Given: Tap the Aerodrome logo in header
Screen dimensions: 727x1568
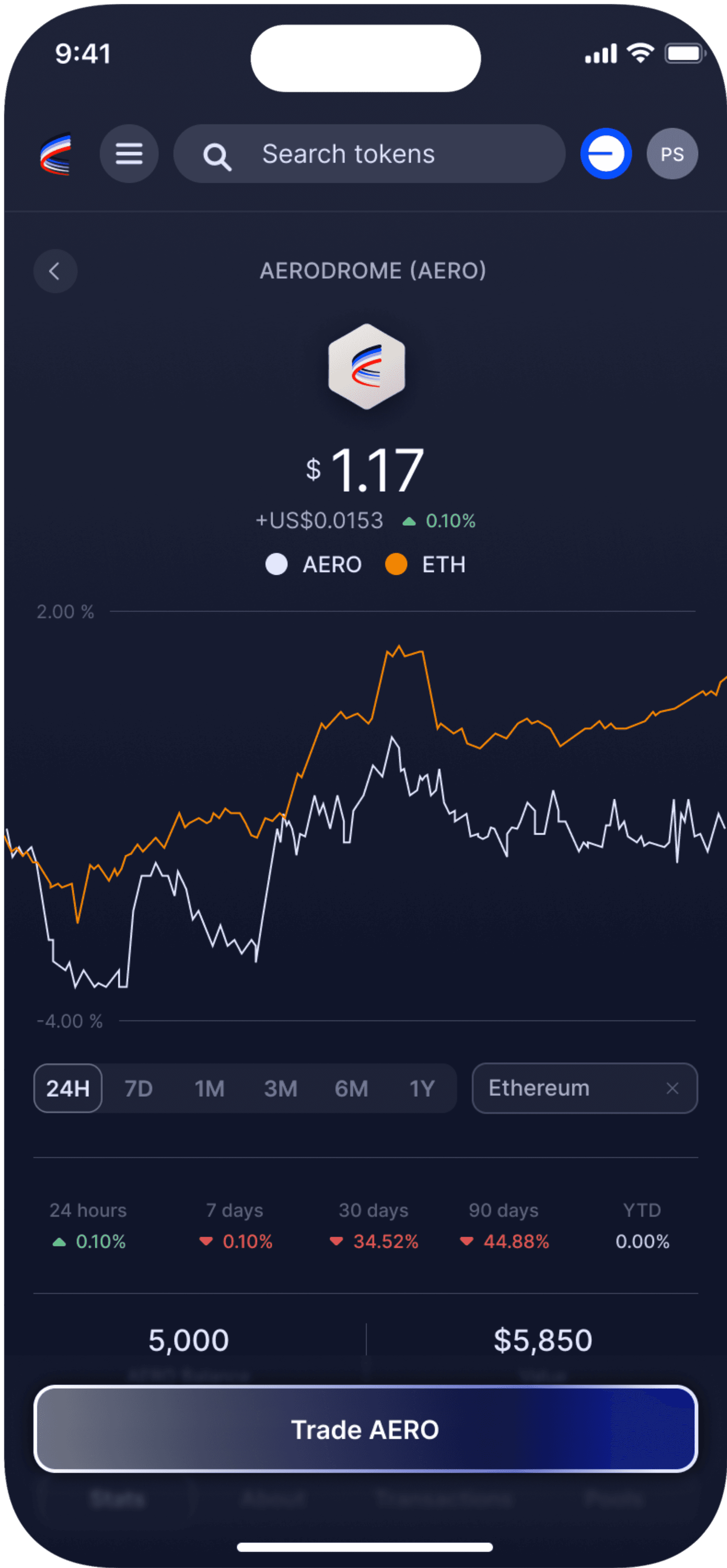Looking at the screenshot, I should pyautogui.click(x=56, y=154).
